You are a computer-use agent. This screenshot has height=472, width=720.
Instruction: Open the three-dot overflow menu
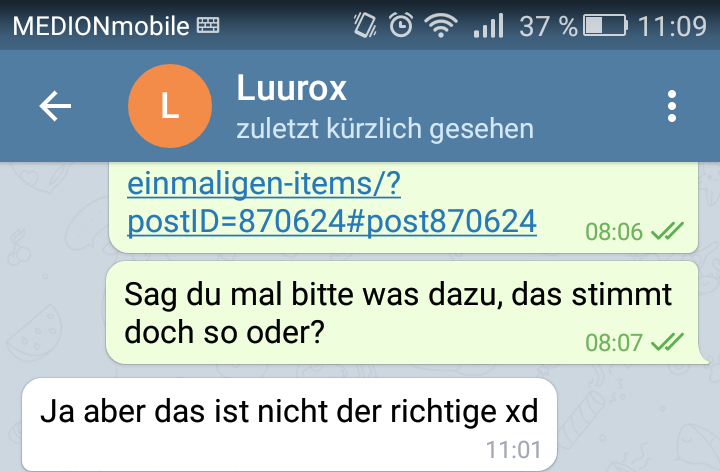click(x=672, y=106)
